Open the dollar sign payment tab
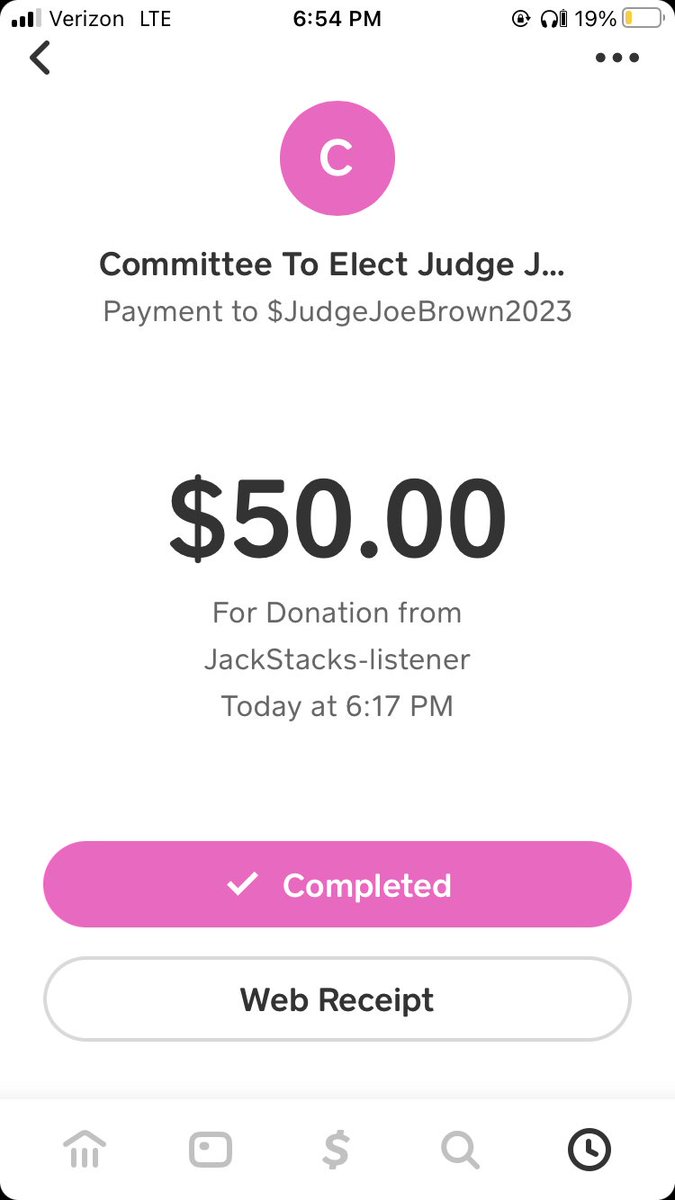 (336, 1150)
